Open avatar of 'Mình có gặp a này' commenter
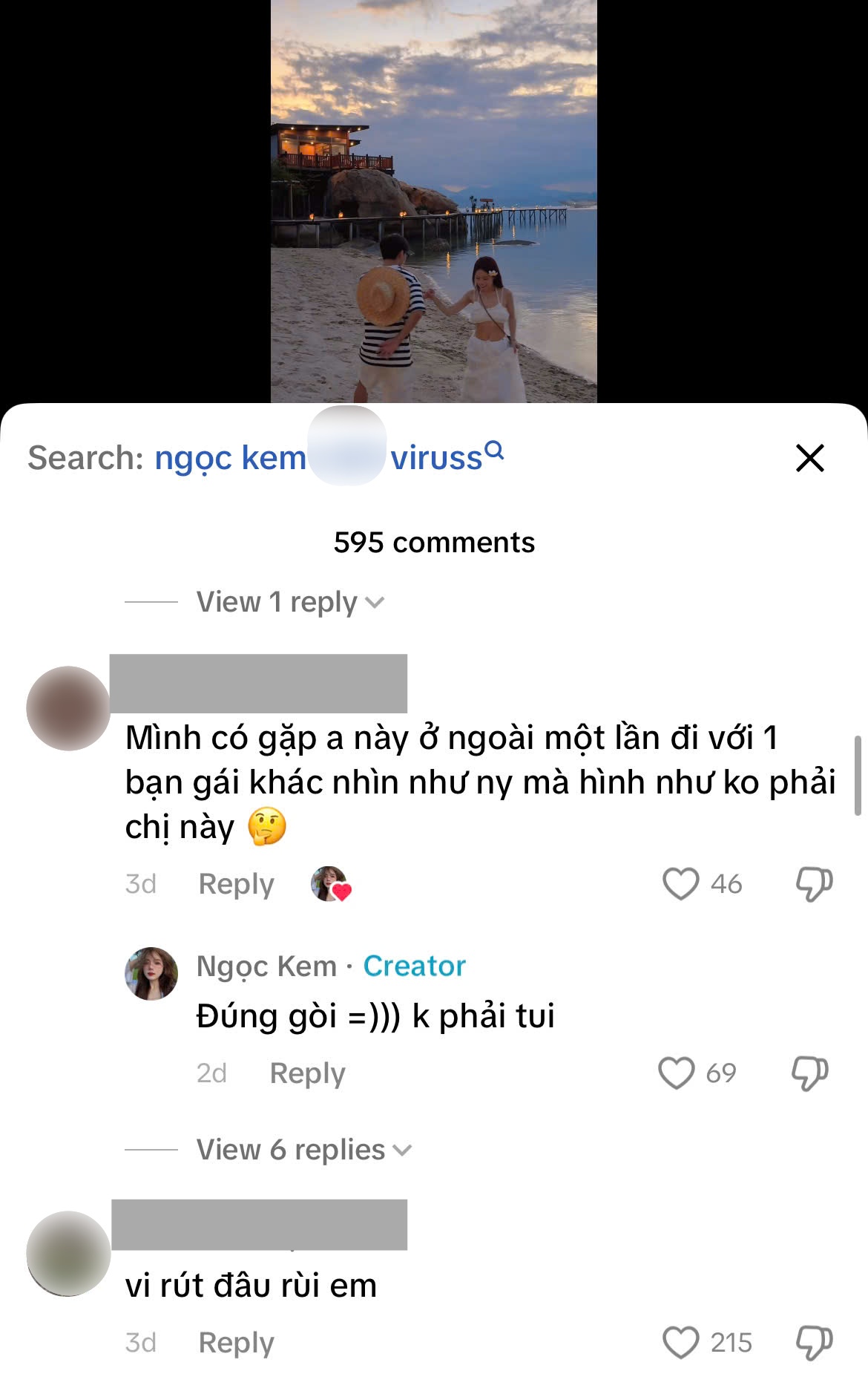This screenshot has height=1394, width=868. click(68, 708)
